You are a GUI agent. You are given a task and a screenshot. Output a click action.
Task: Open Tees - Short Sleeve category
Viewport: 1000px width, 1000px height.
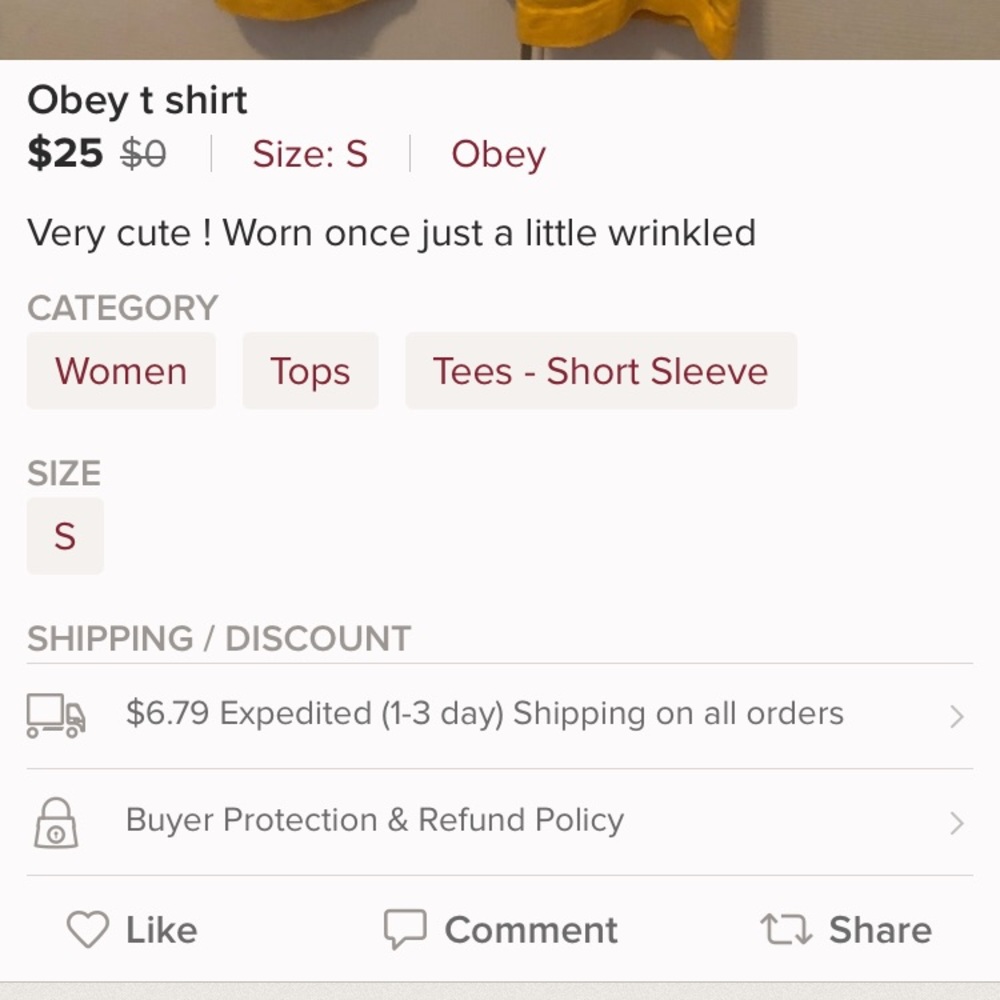click(x=600, y=371)
